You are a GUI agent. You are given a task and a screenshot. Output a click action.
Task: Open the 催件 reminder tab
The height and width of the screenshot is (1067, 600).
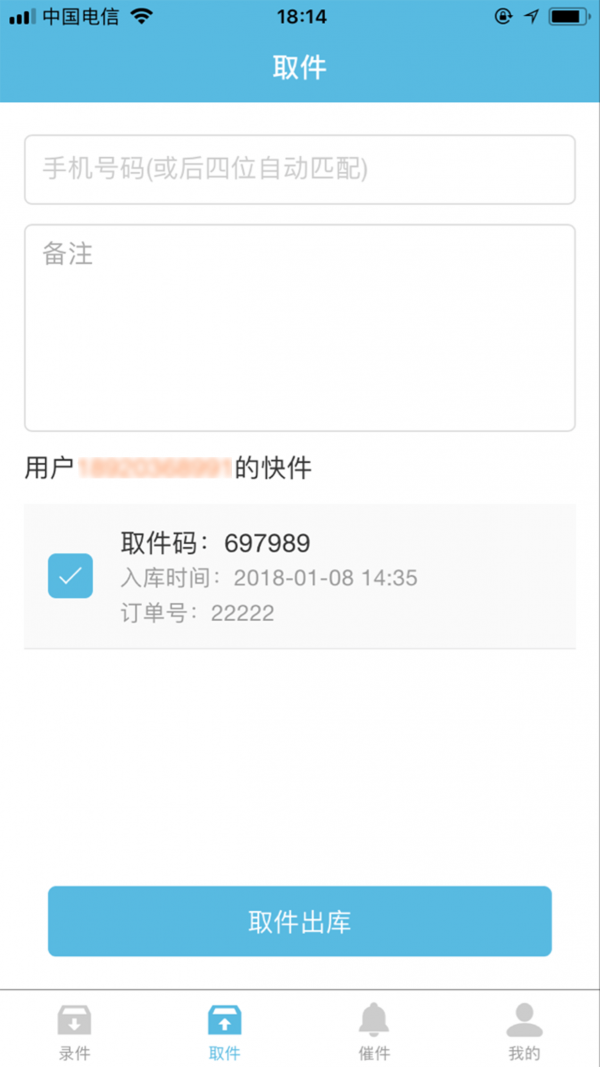[x=374, y=1031]
